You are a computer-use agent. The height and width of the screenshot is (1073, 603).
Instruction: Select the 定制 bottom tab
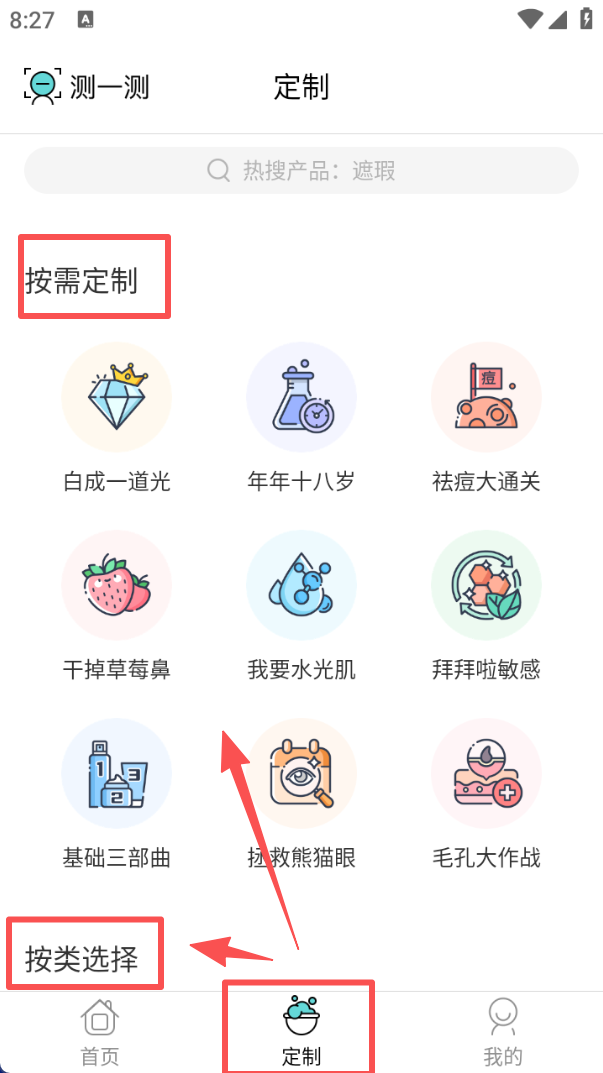click(301, 1032)
